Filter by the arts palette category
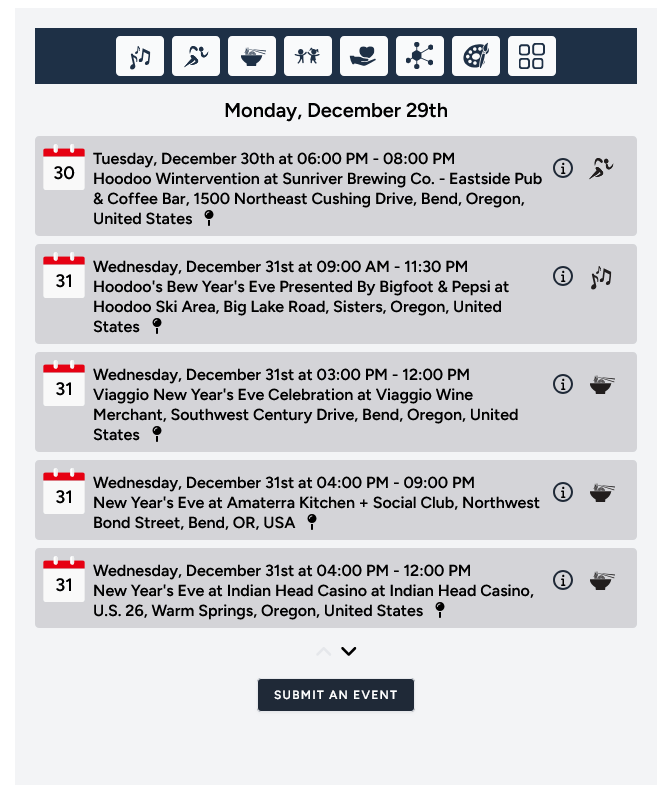This screenshot has width=672, height=785. point(476,56)
